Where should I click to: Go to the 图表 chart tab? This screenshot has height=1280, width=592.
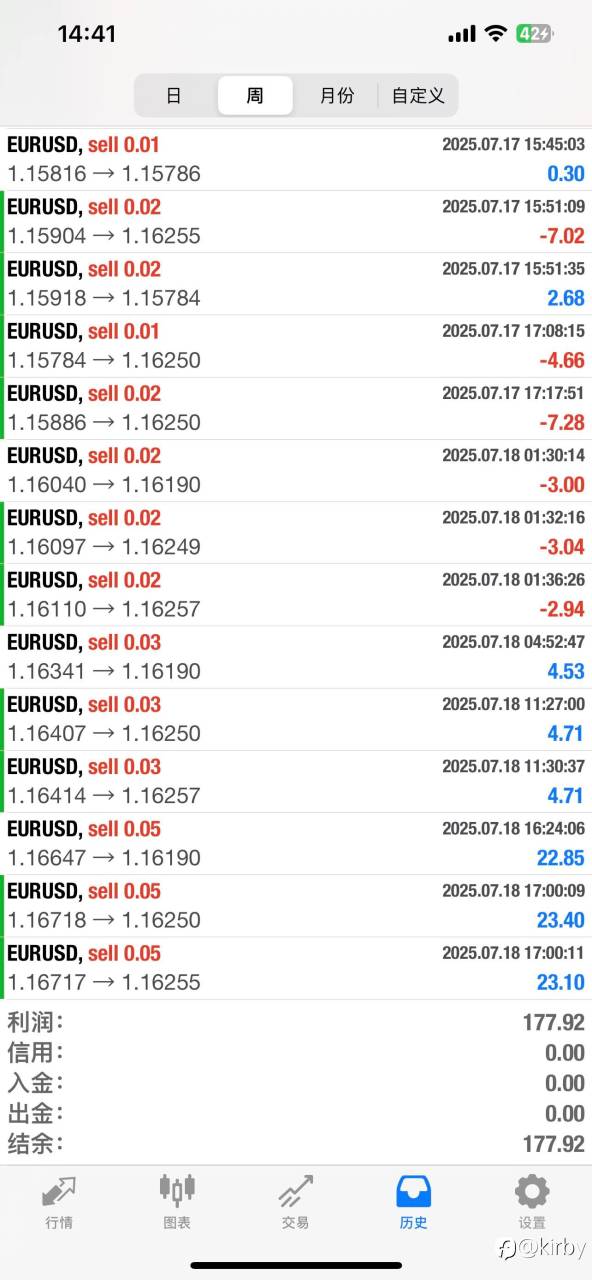point(177,1202)
